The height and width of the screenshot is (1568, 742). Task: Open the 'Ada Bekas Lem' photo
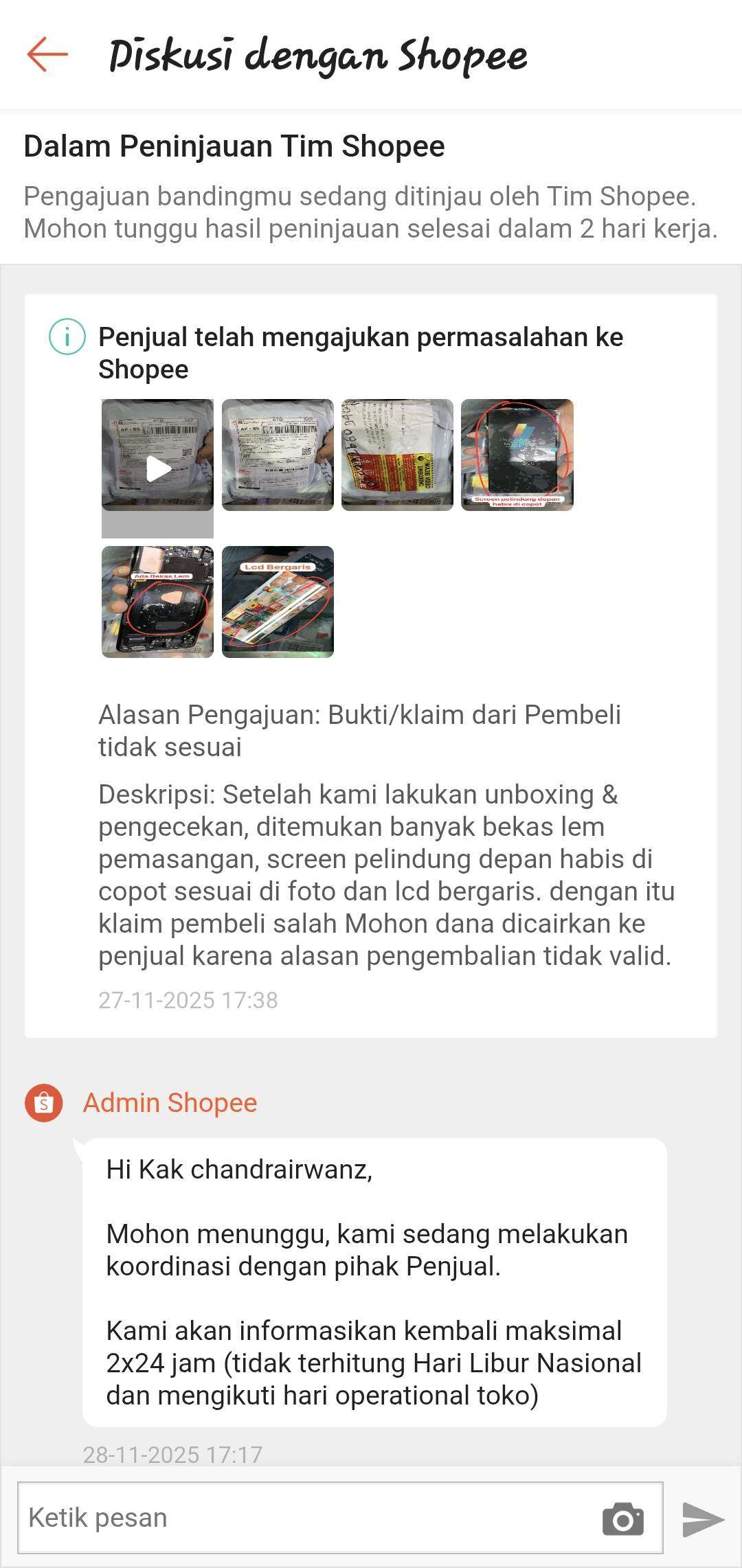157,602
